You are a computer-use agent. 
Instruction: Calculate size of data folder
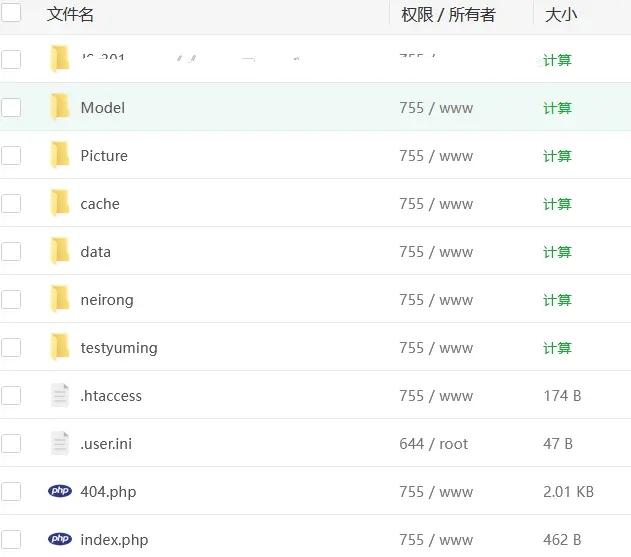tap(557, 252)
